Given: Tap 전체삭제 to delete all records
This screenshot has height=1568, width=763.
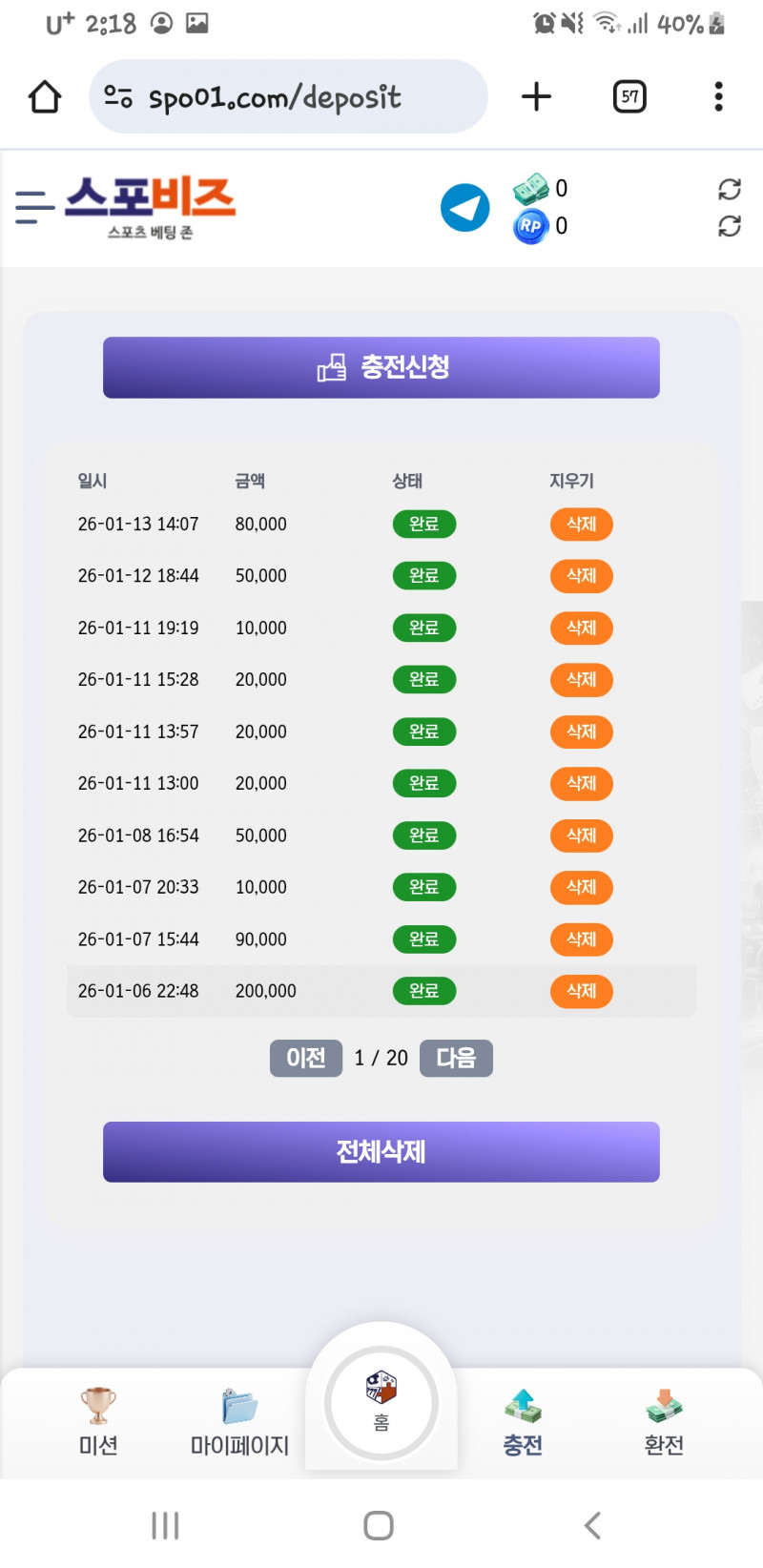Looking at the screenshot, I should pos(381,1151).
